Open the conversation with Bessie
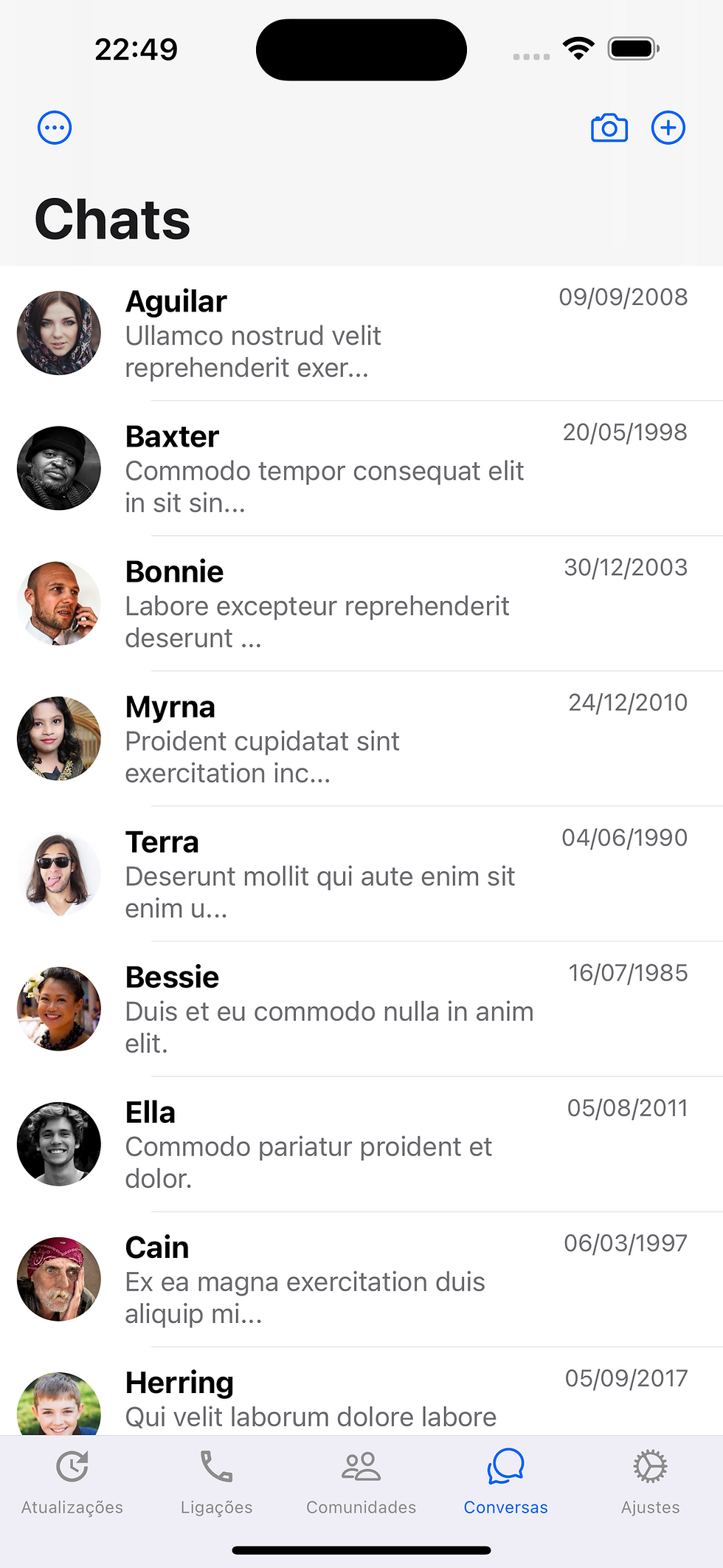 361,1009
